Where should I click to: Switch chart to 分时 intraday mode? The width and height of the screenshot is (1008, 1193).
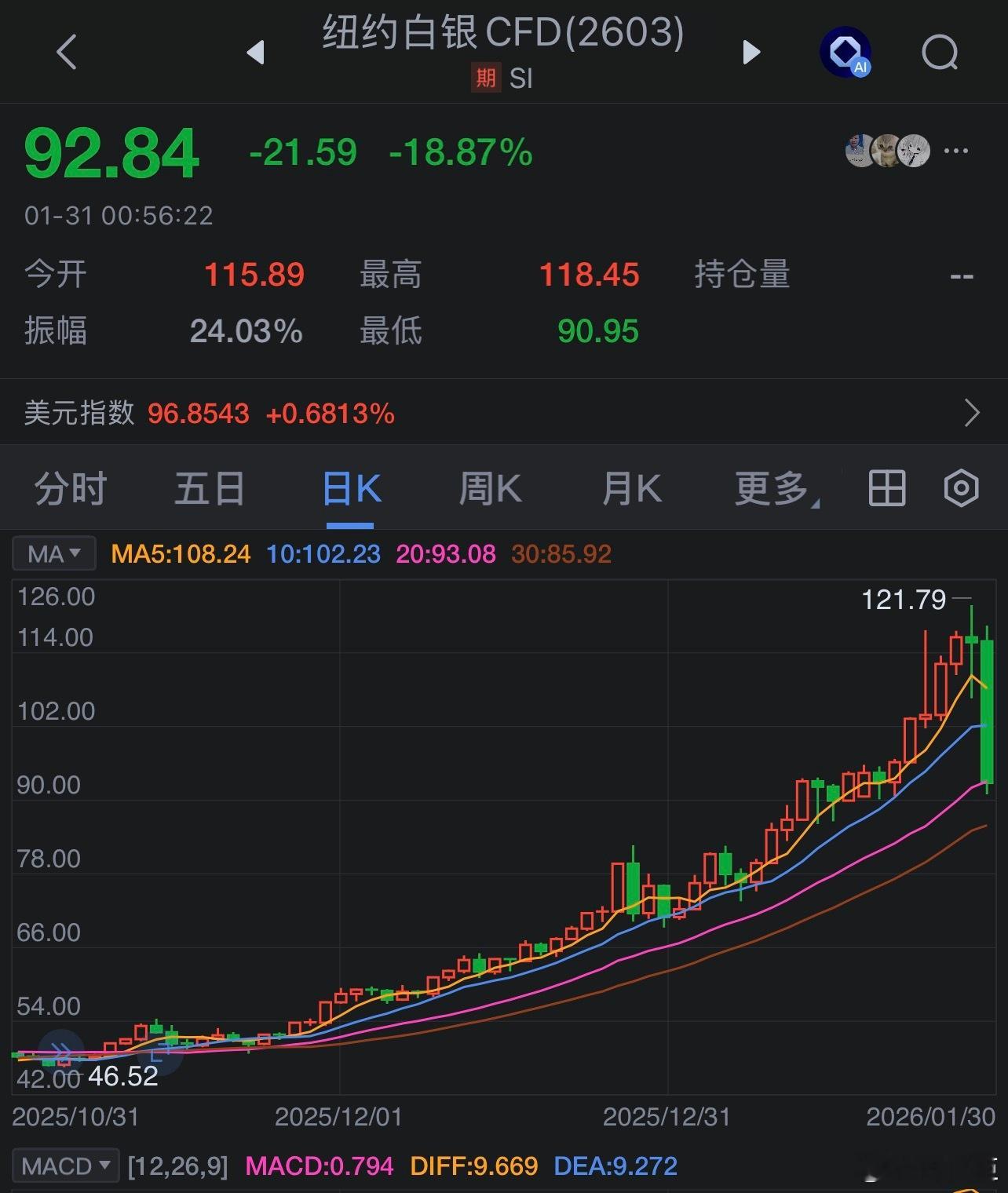69,487
